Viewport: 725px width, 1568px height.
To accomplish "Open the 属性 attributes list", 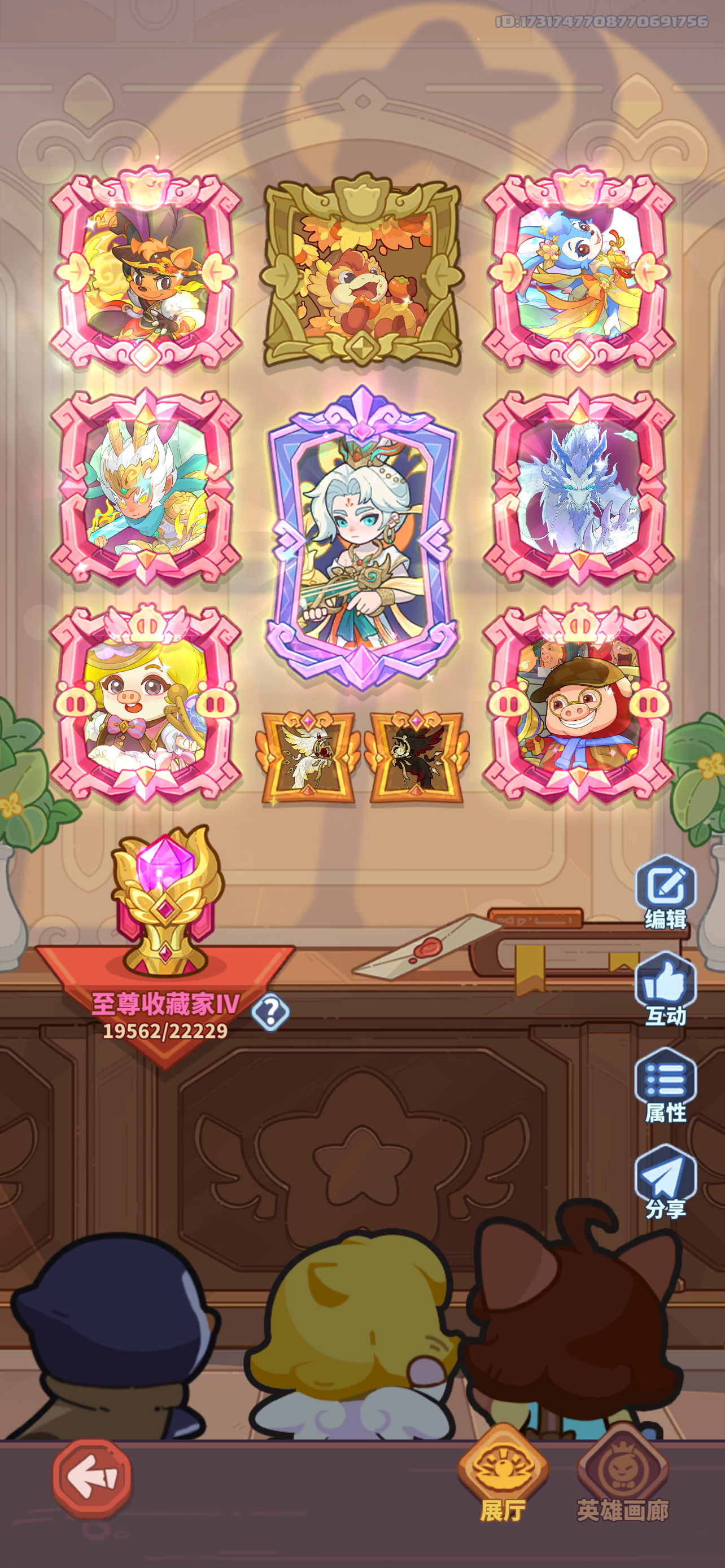I will click(x=665, y=1085).
